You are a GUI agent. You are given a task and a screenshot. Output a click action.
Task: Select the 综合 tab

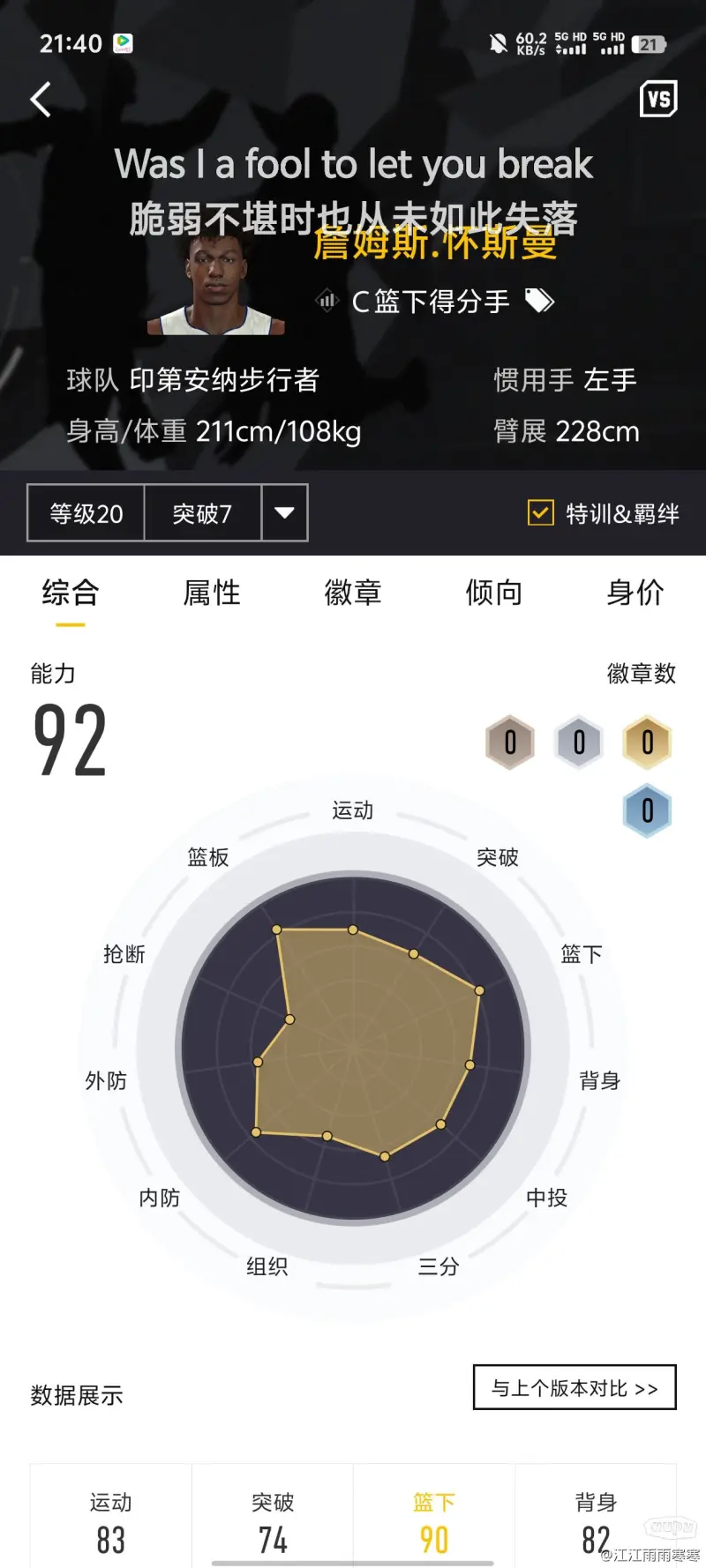click(71, 593)
